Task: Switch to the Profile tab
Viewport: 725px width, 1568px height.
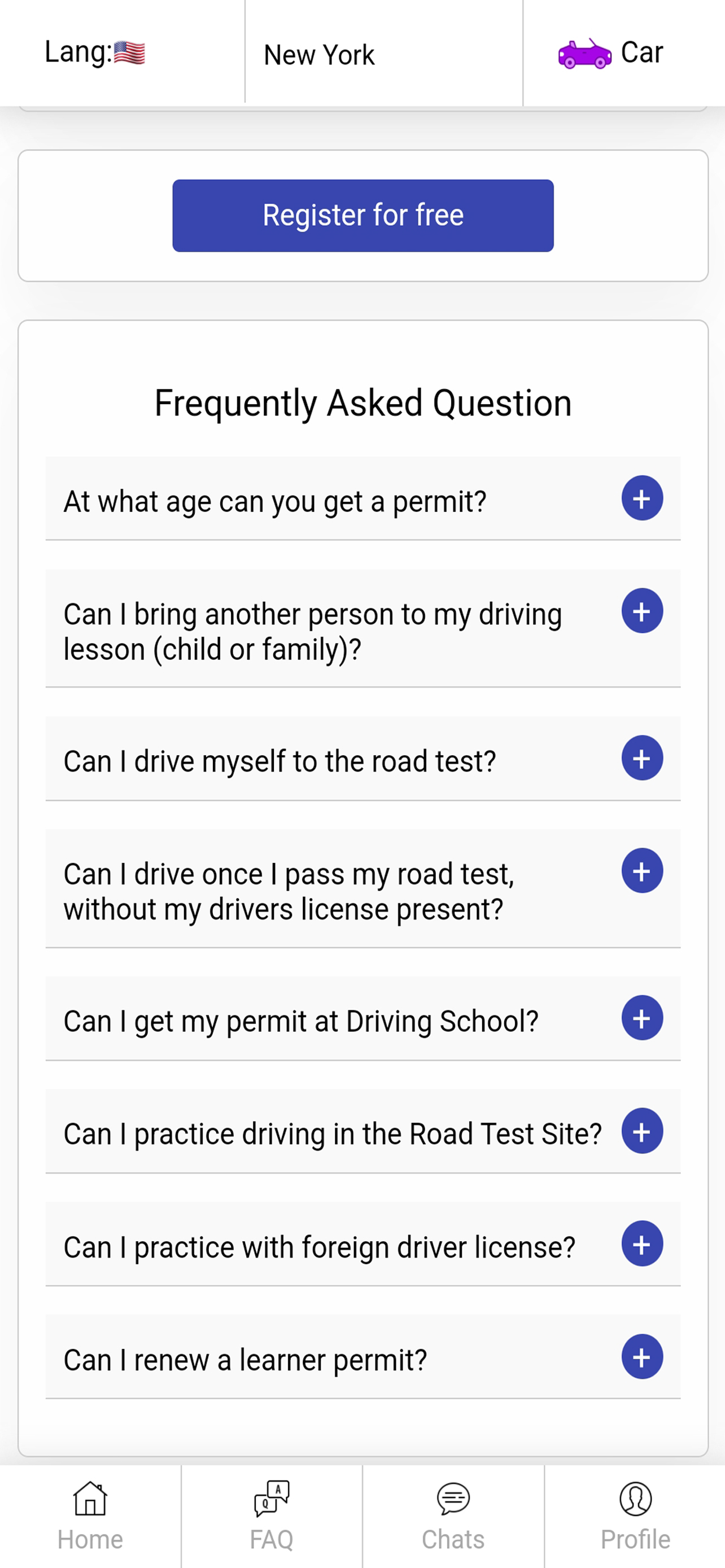Action: [x=635, y=1516]
